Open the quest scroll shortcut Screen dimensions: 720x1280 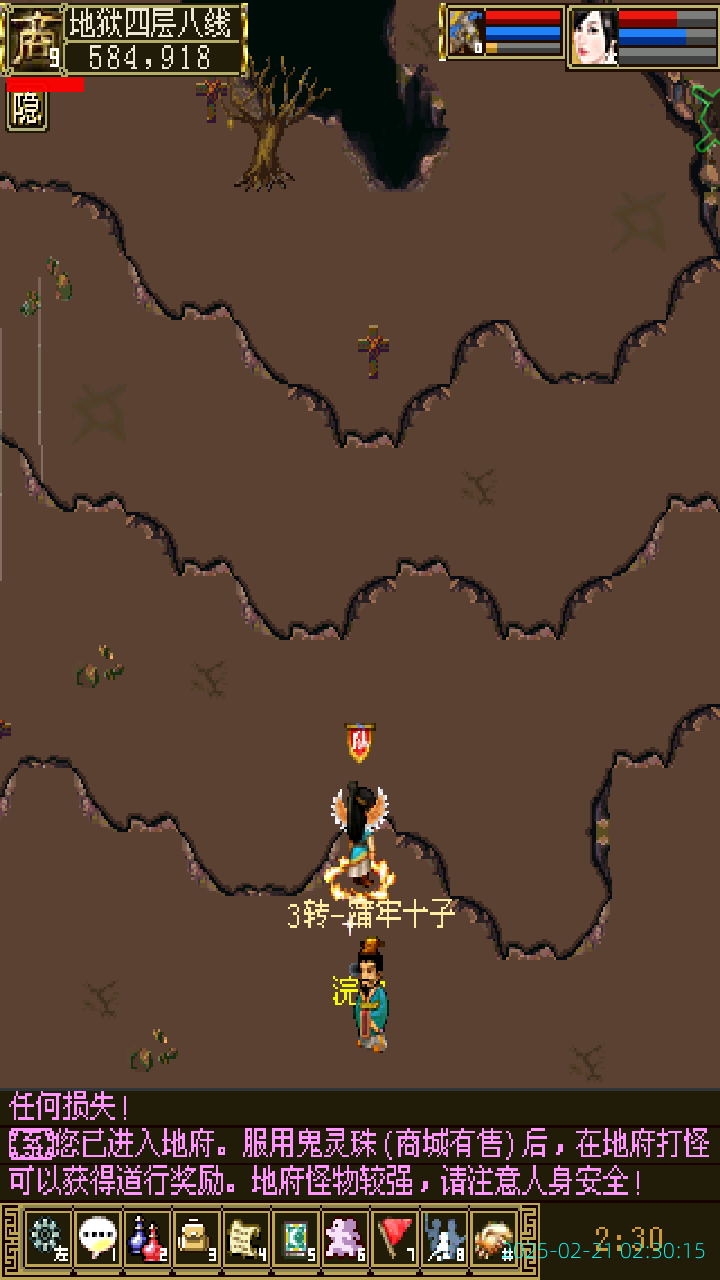(x=246, y=1239)
